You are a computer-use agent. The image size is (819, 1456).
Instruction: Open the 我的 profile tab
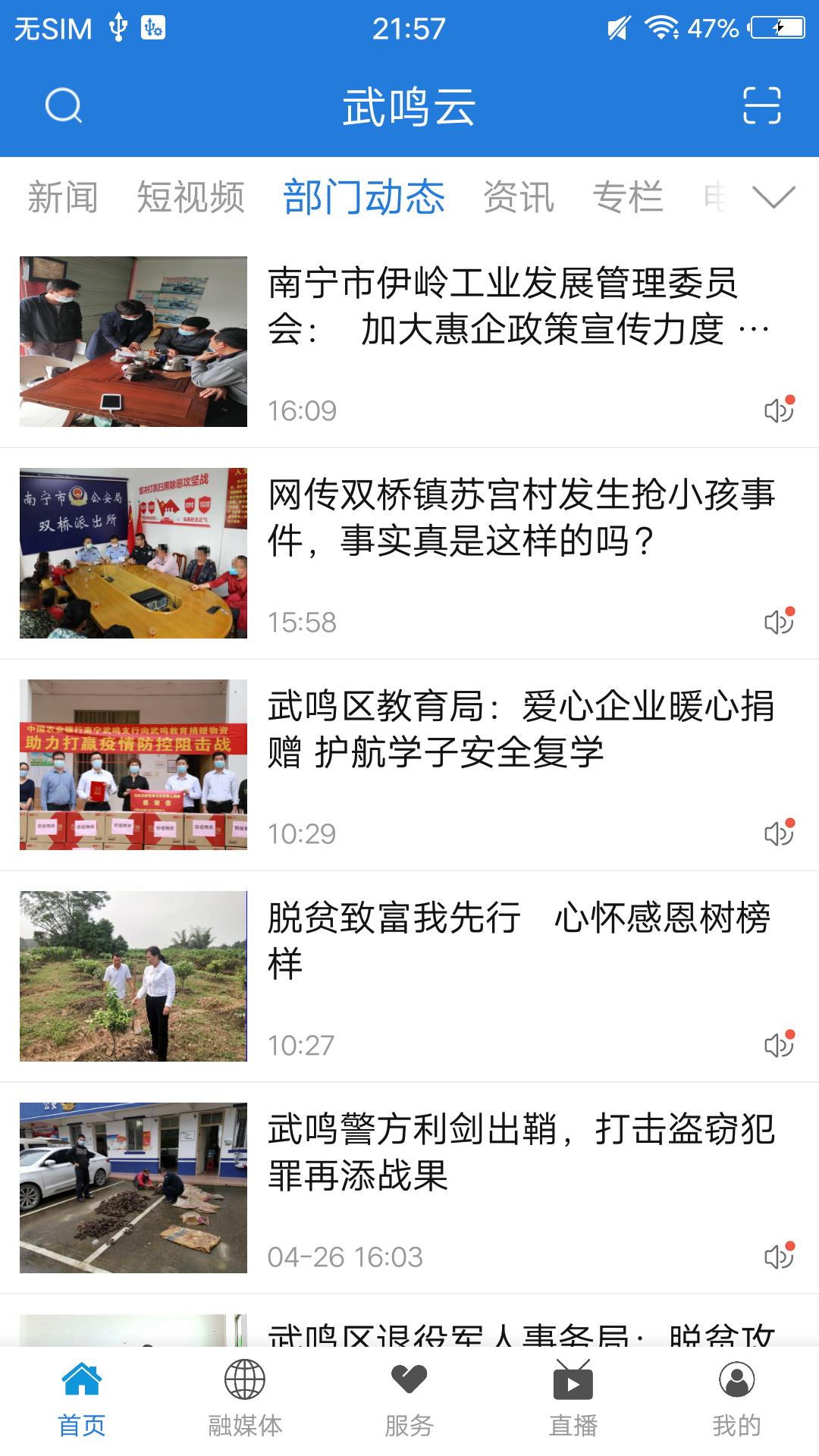pos(736,1401)
